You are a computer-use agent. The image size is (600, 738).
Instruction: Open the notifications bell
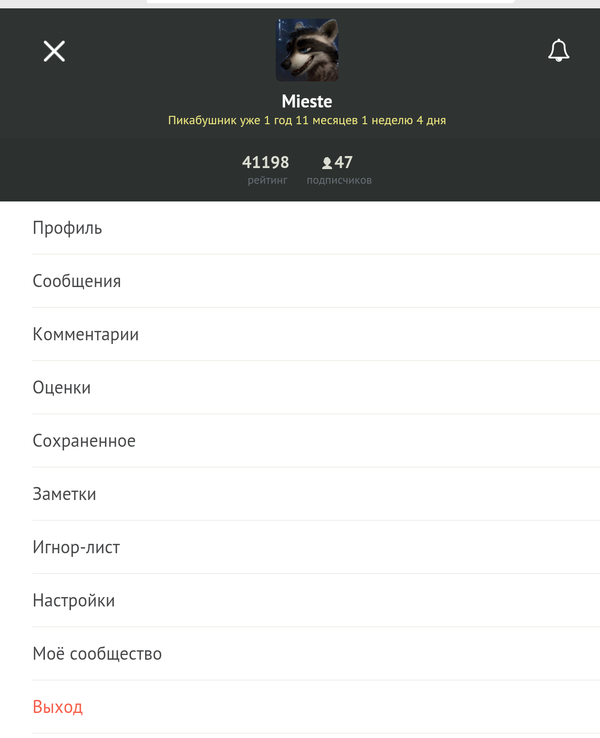[x=559, y=51]
